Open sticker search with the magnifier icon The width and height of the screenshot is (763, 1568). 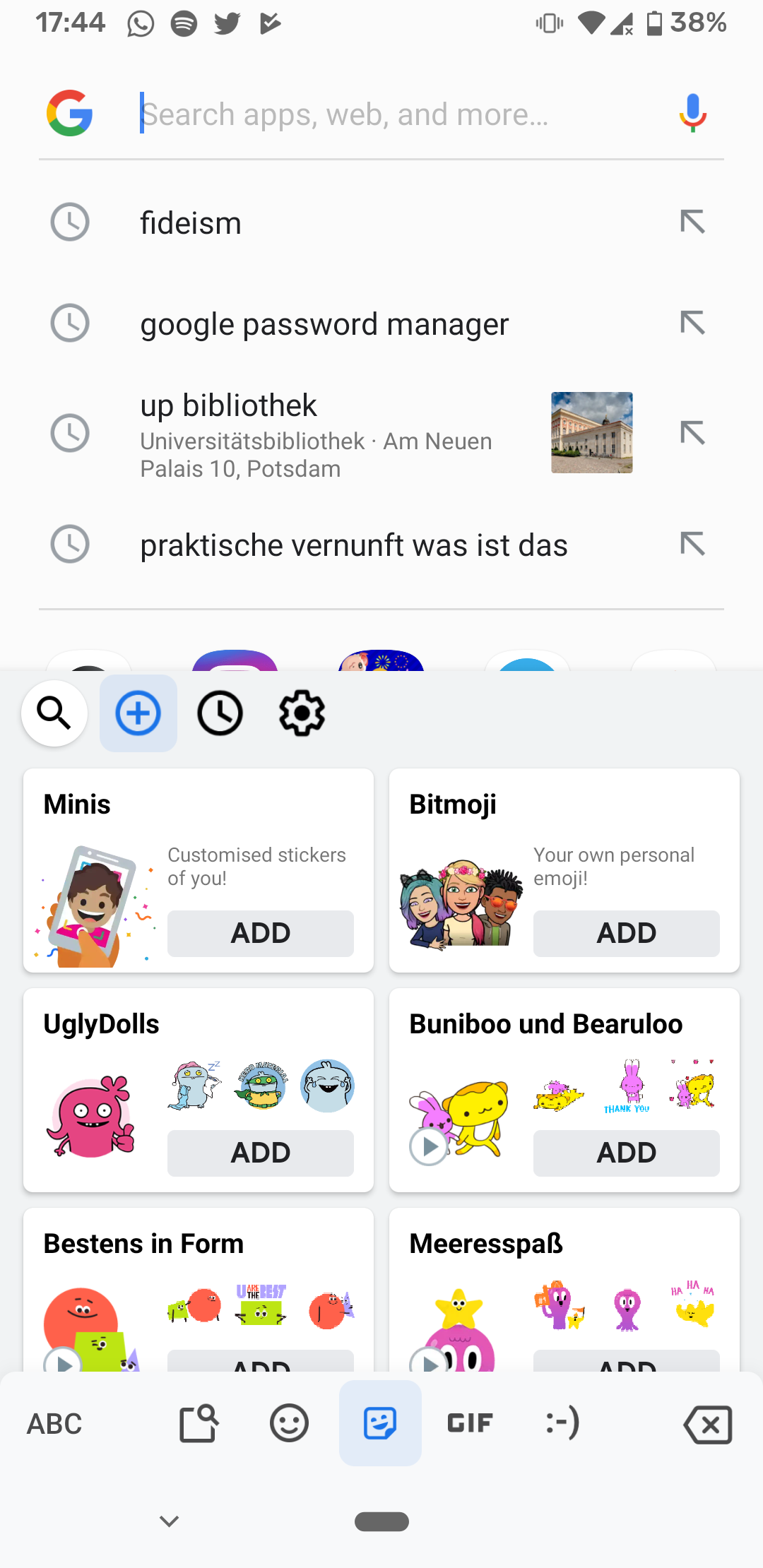pyautogui.click(x=54, y=713)
